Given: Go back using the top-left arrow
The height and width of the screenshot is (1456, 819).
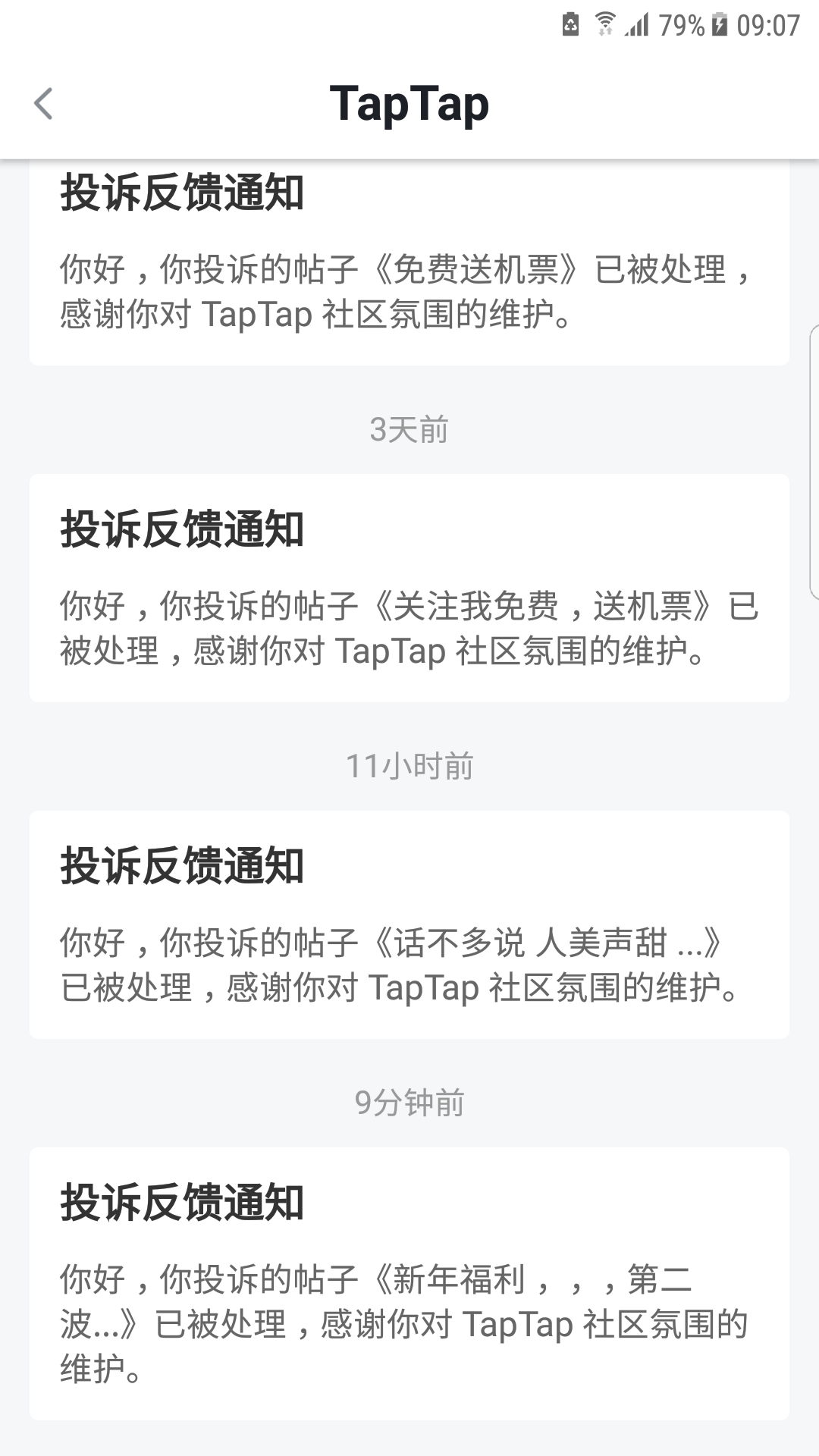Looking at the screenshot, I should (x=44, y=104).
